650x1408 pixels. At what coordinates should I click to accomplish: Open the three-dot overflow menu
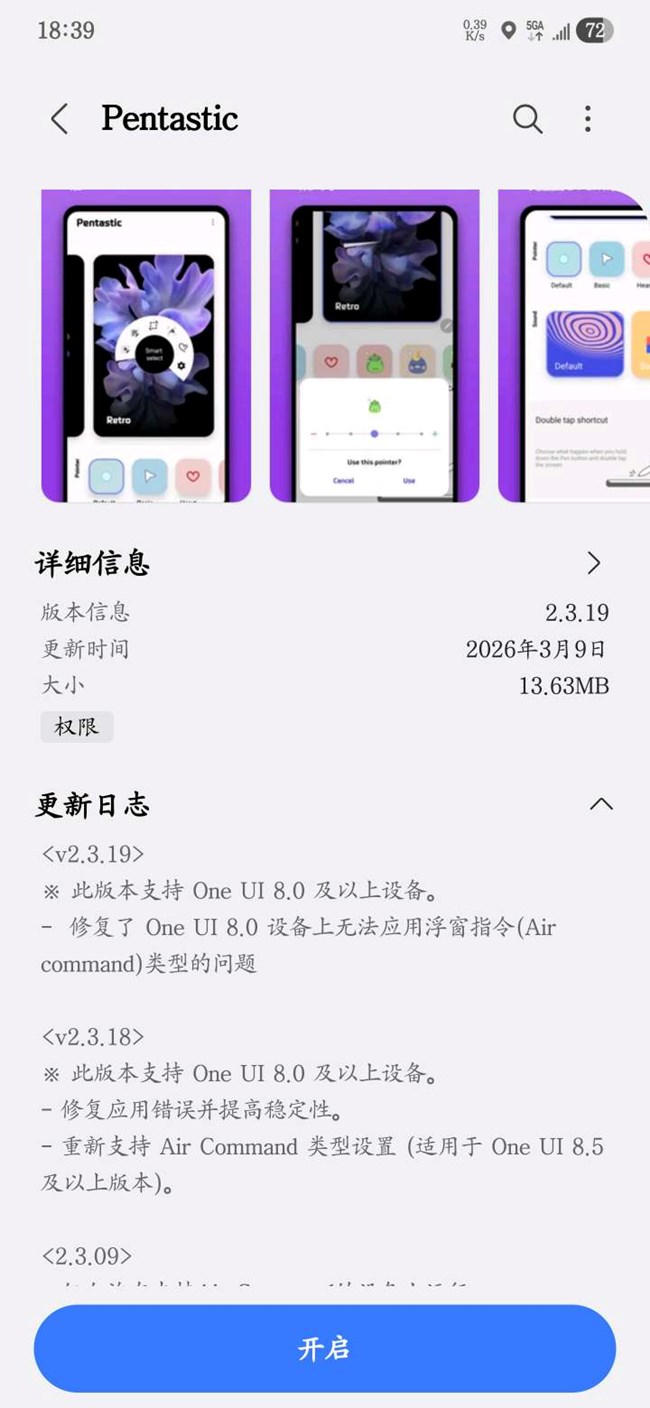[588, 119]
